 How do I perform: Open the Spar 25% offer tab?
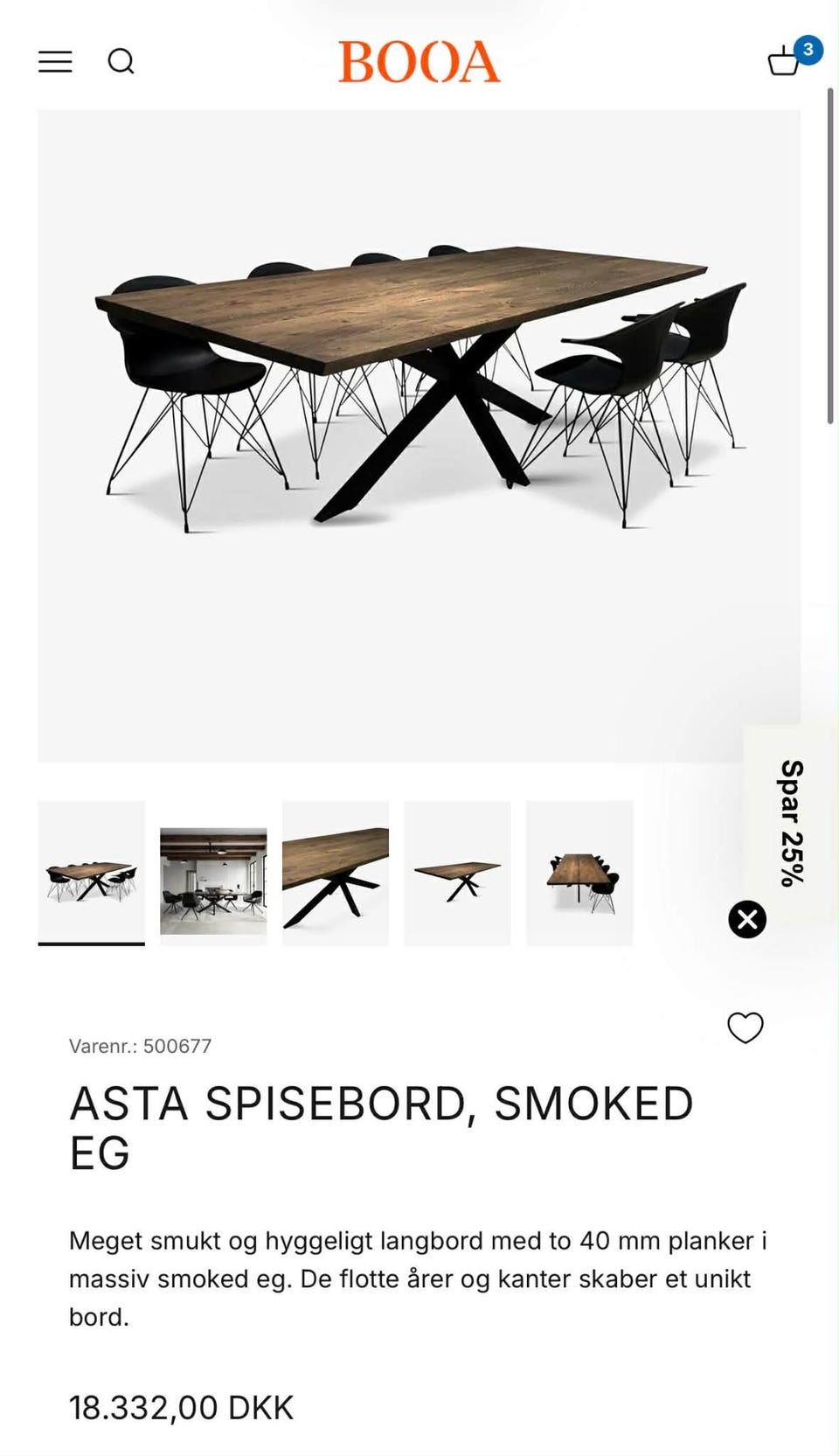[791, 822]
